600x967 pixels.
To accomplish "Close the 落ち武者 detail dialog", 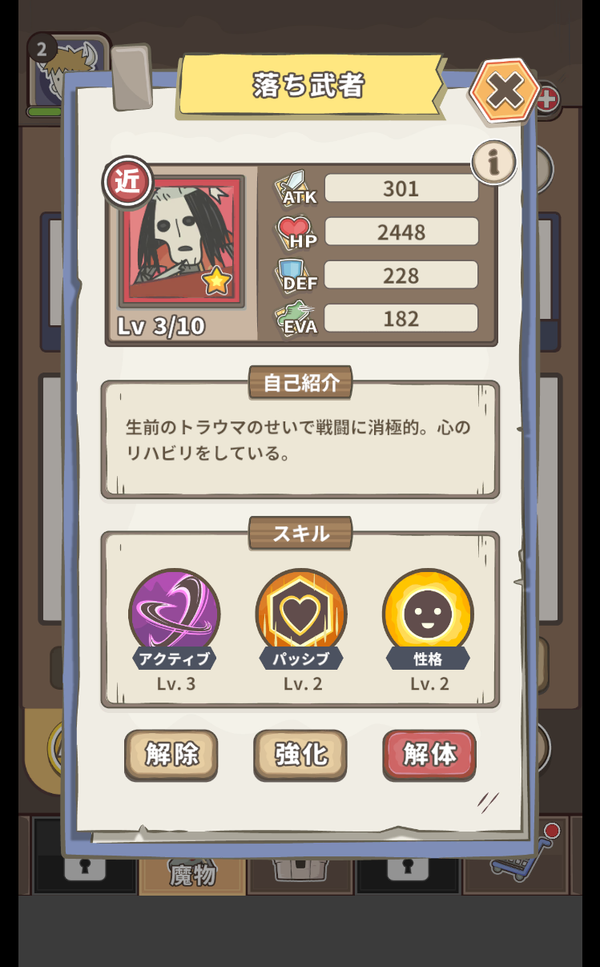I will [504, 92].
